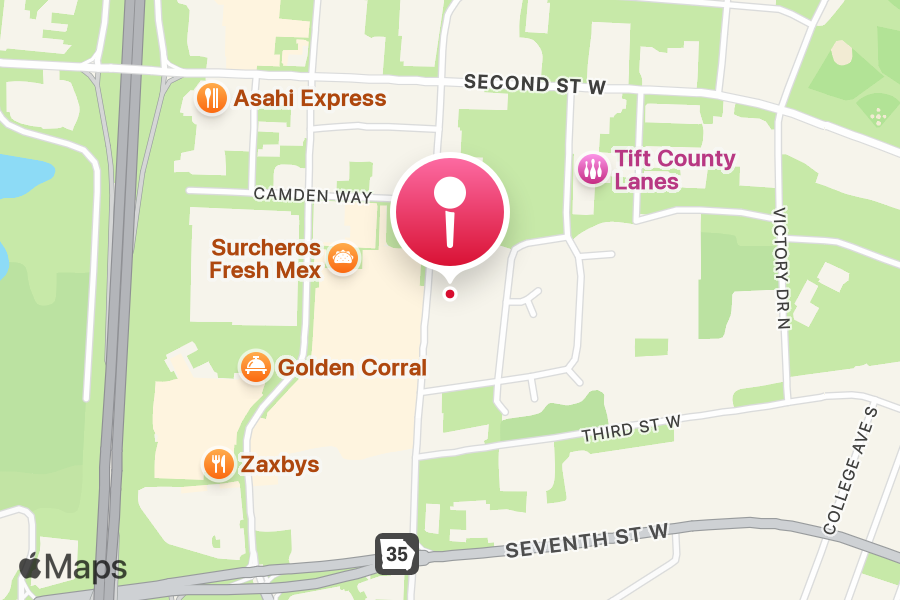
Task: Select the Golden Corral marker
Action: click(256, 367)
